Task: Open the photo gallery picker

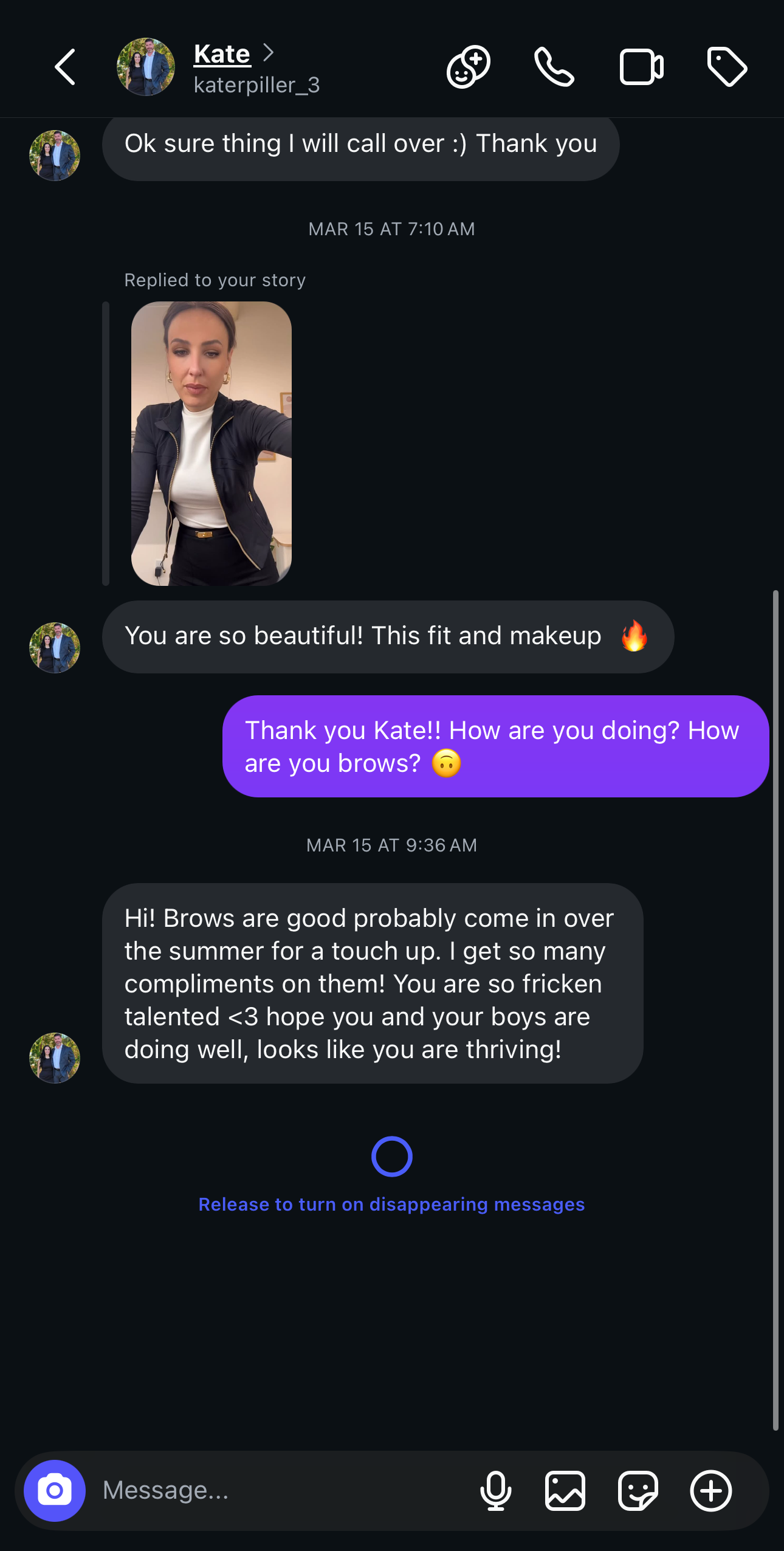Action: (x=565, y=1490)
